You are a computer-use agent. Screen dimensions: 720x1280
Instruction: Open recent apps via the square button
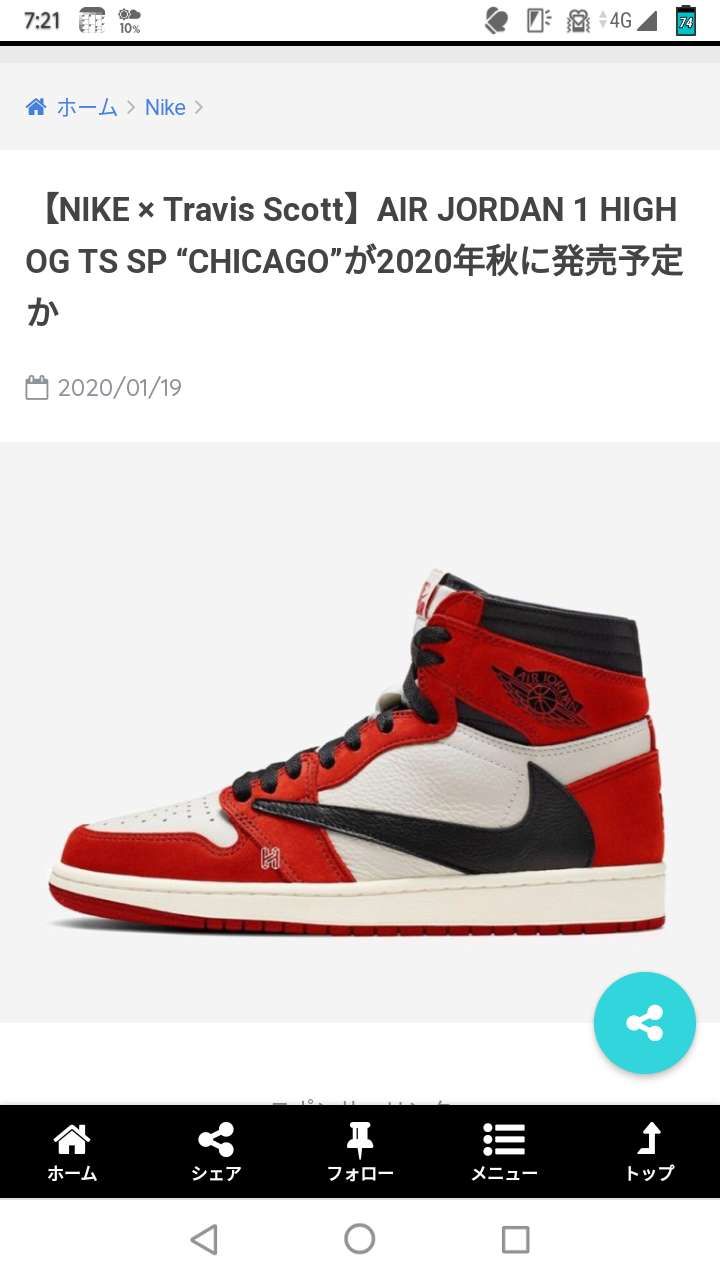click(515, 1240)
